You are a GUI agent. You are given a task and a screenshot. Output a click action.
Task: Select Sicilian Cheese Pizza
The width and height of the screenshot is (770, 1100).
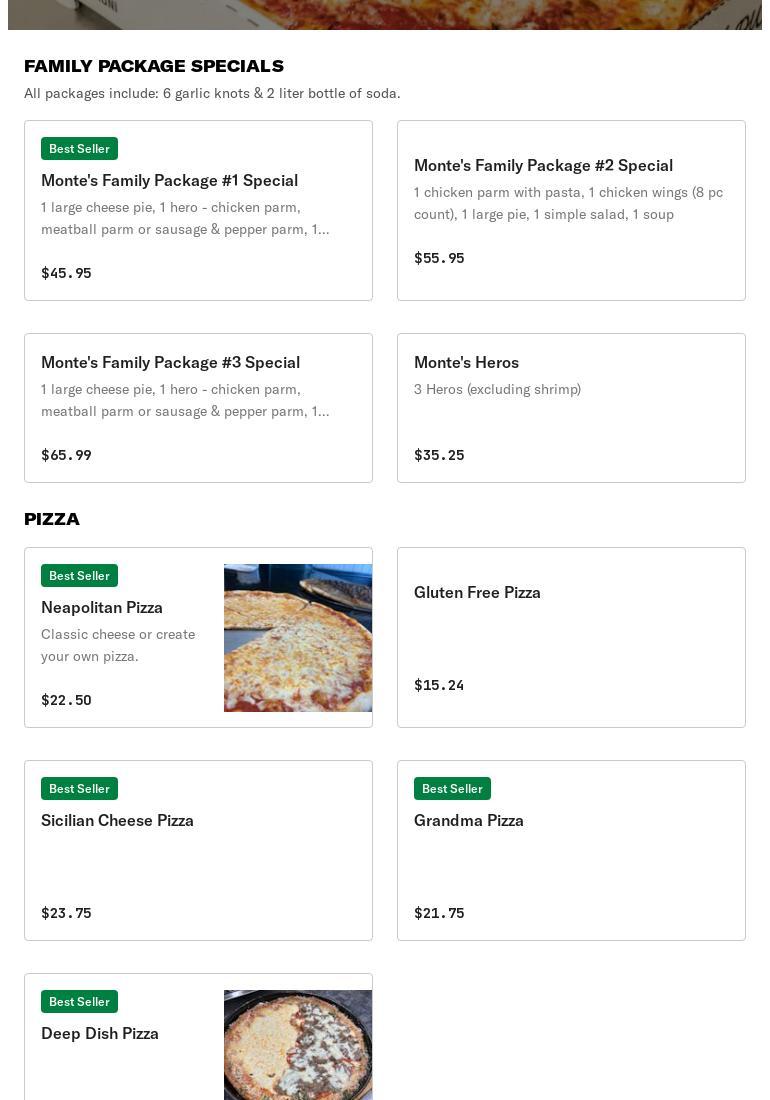[198, 850]
